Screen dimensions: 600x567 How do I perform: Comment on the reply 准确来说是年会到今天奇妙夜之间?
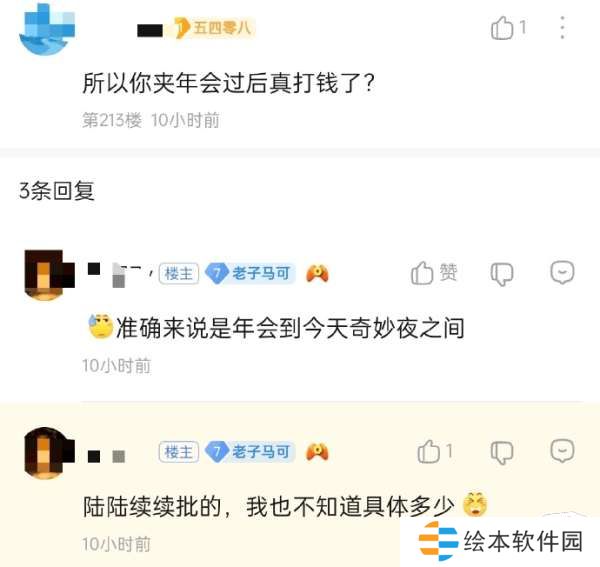[x=563, y=272]
